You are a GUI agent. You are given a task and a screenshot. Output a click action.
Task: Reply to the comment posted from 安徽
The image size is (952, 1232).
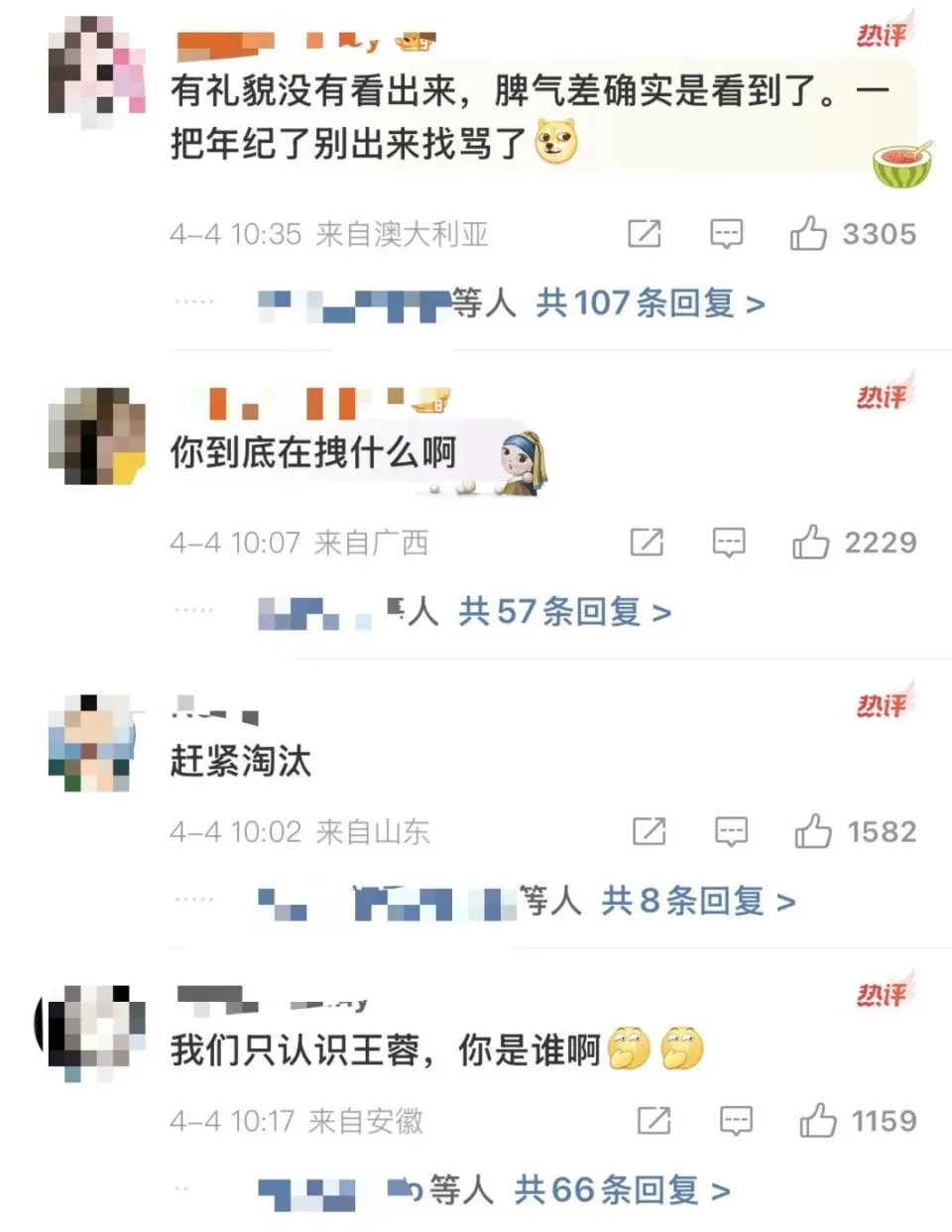[x=736, y=1121]
